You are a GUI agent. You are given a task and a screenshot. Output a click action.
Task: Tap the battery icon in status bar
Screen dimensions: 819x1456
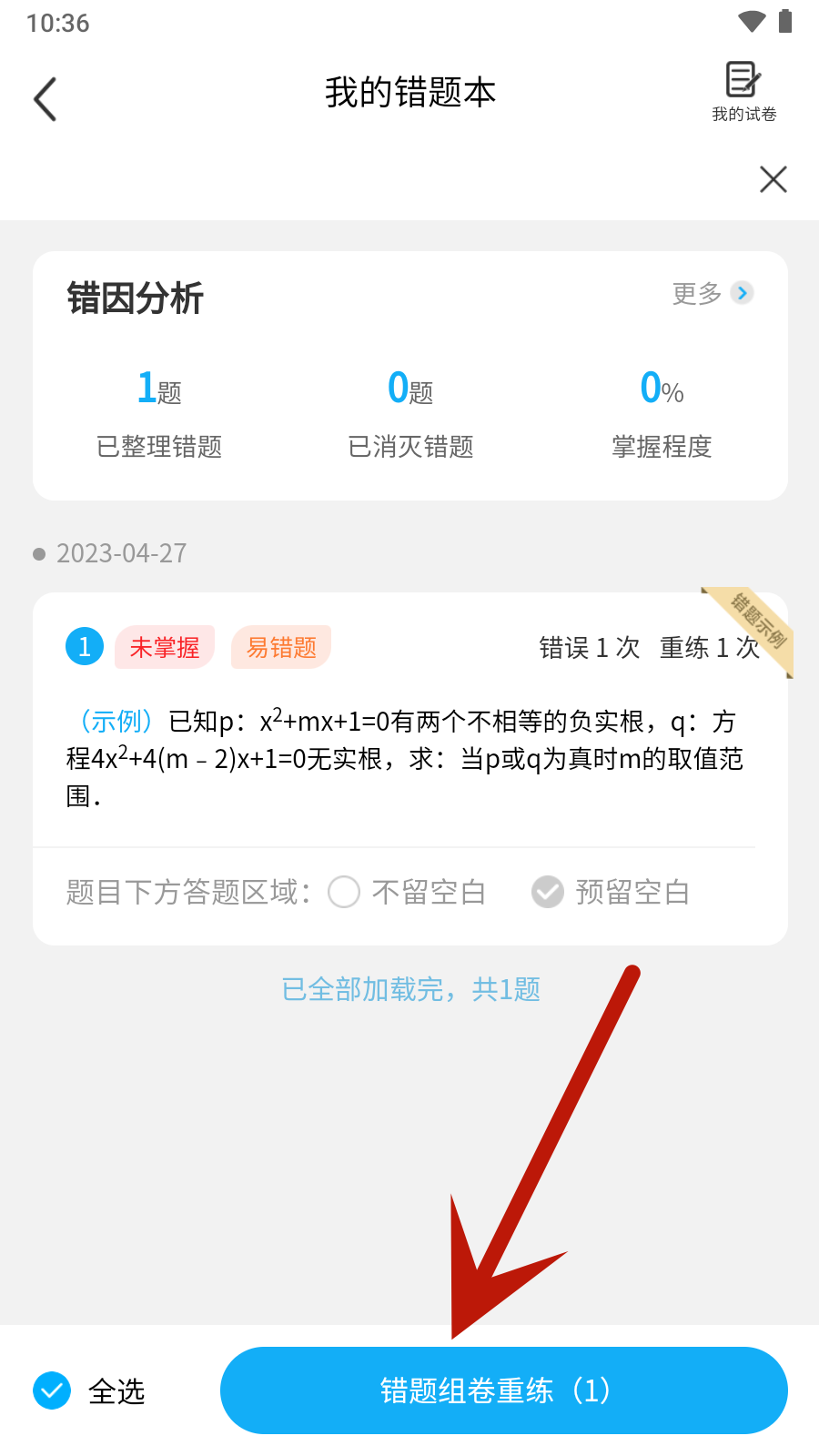[x=784, y=20]
